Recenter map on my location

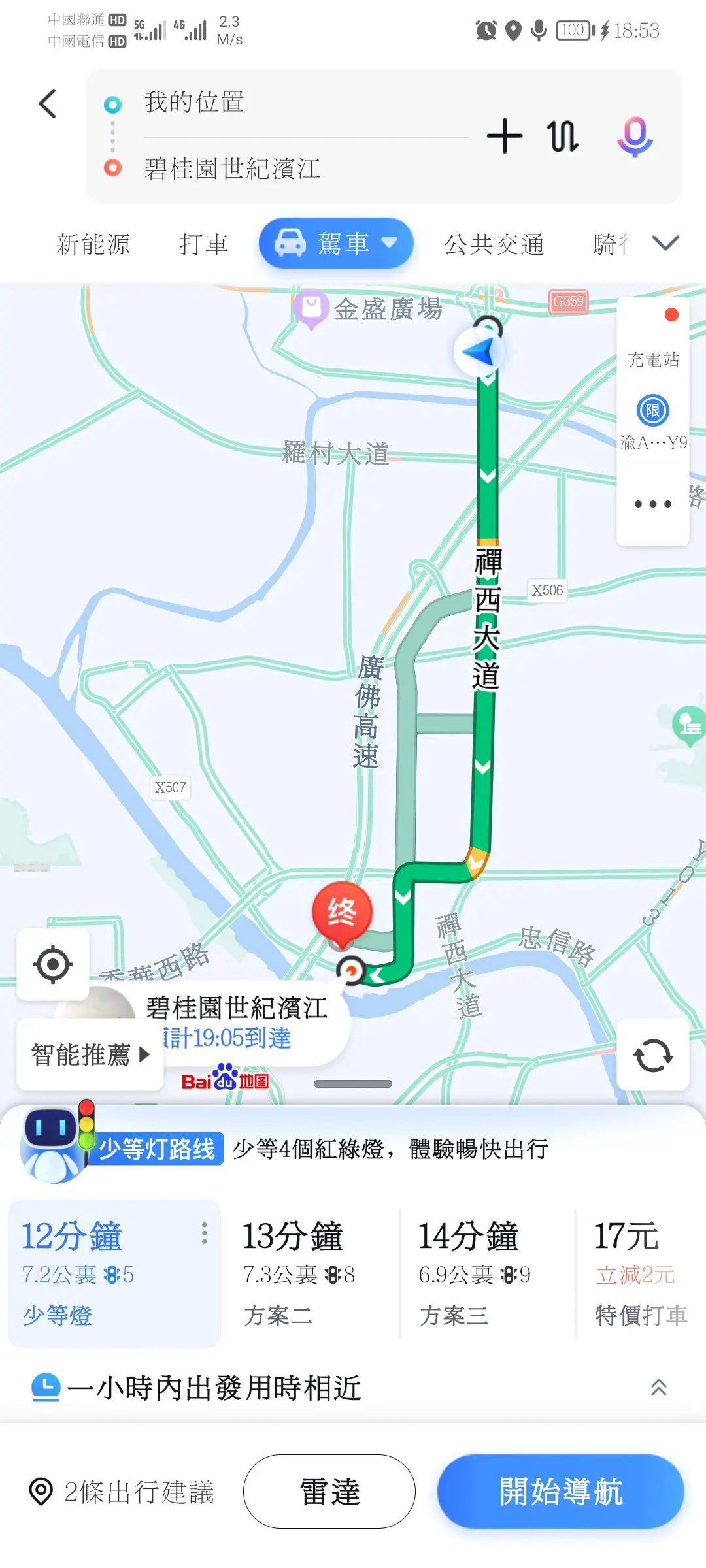[53, 964]
